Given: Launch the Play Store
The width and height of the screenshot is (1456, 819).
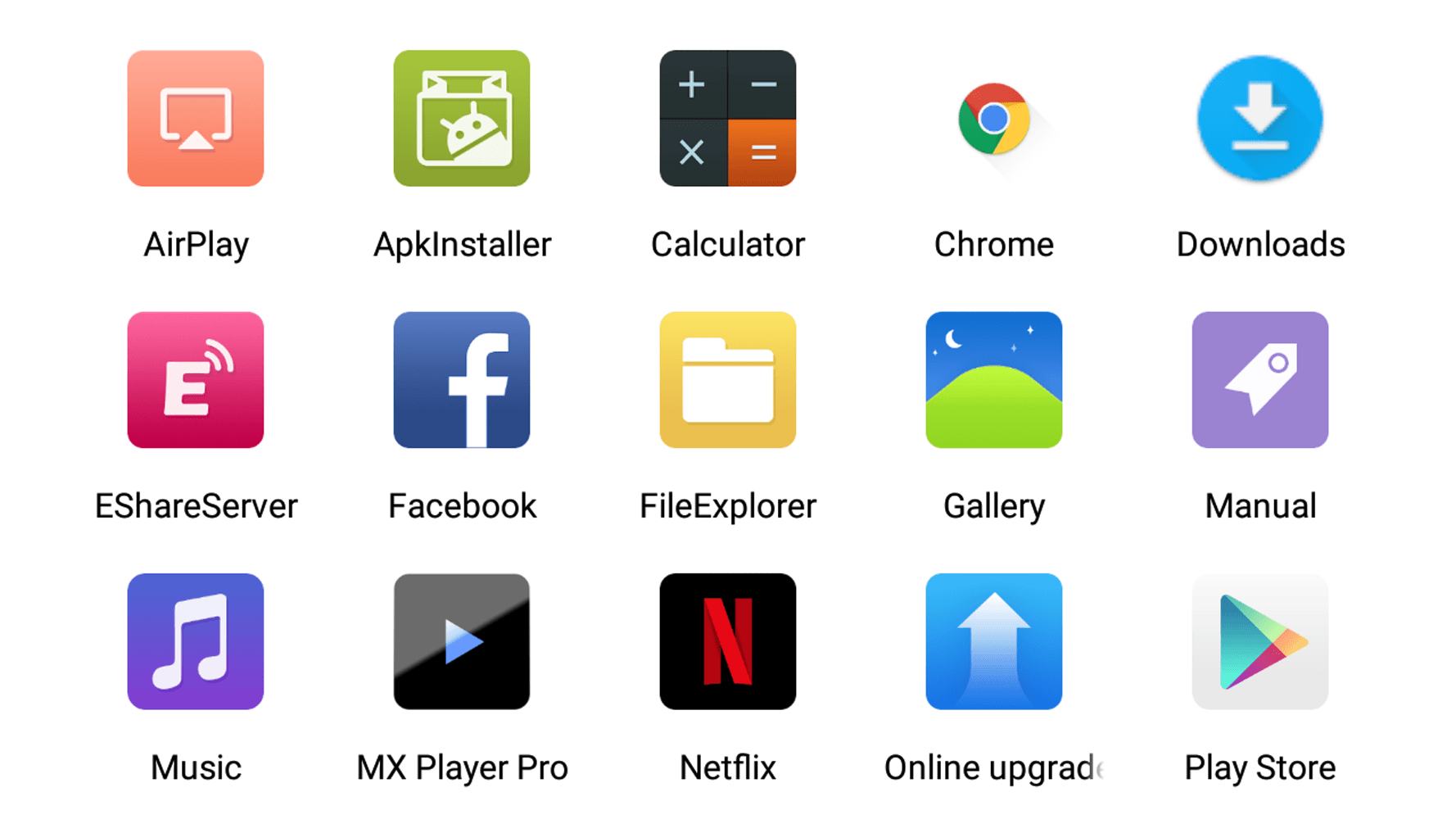Looking at the screenshot, I should pos(1259,641).
